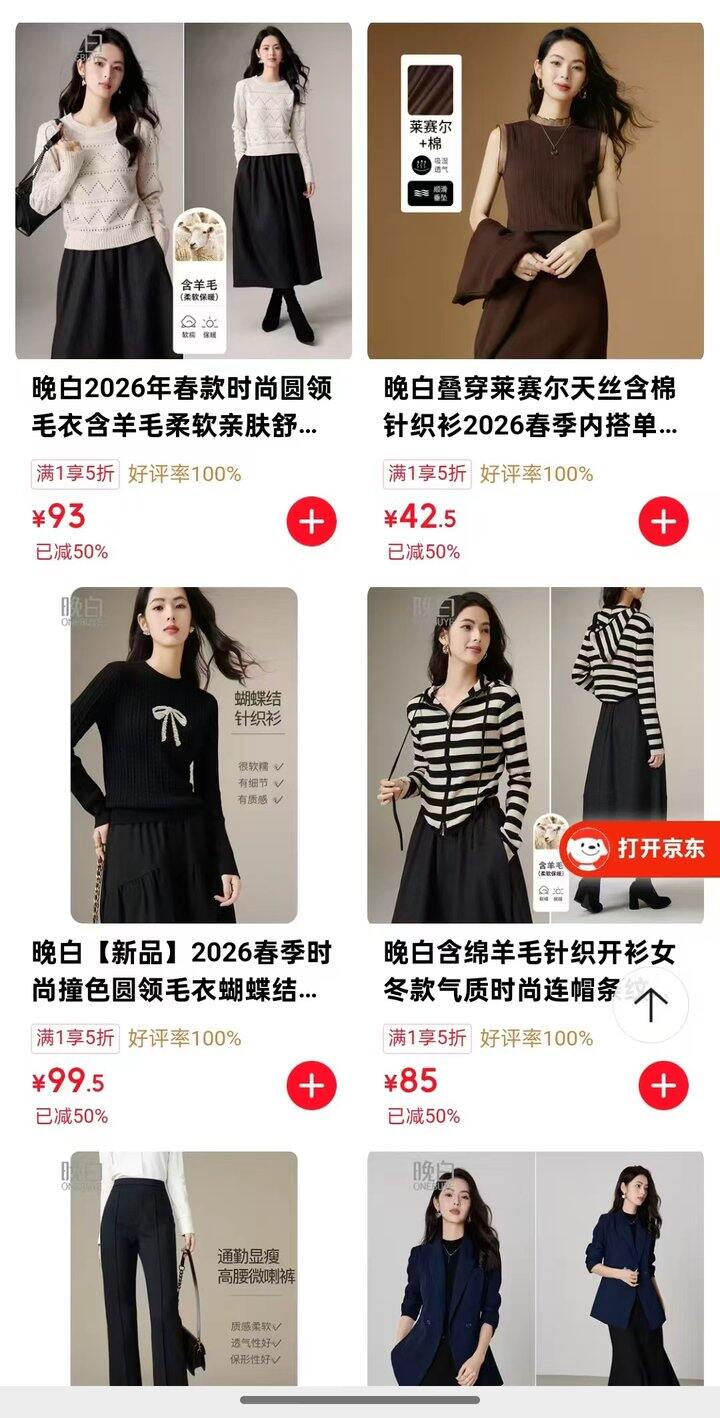Viewport: 720px width, 1418px height.
Task: Add the ¥42.5 knit top to cart
Action: click(x=664, y=521)
